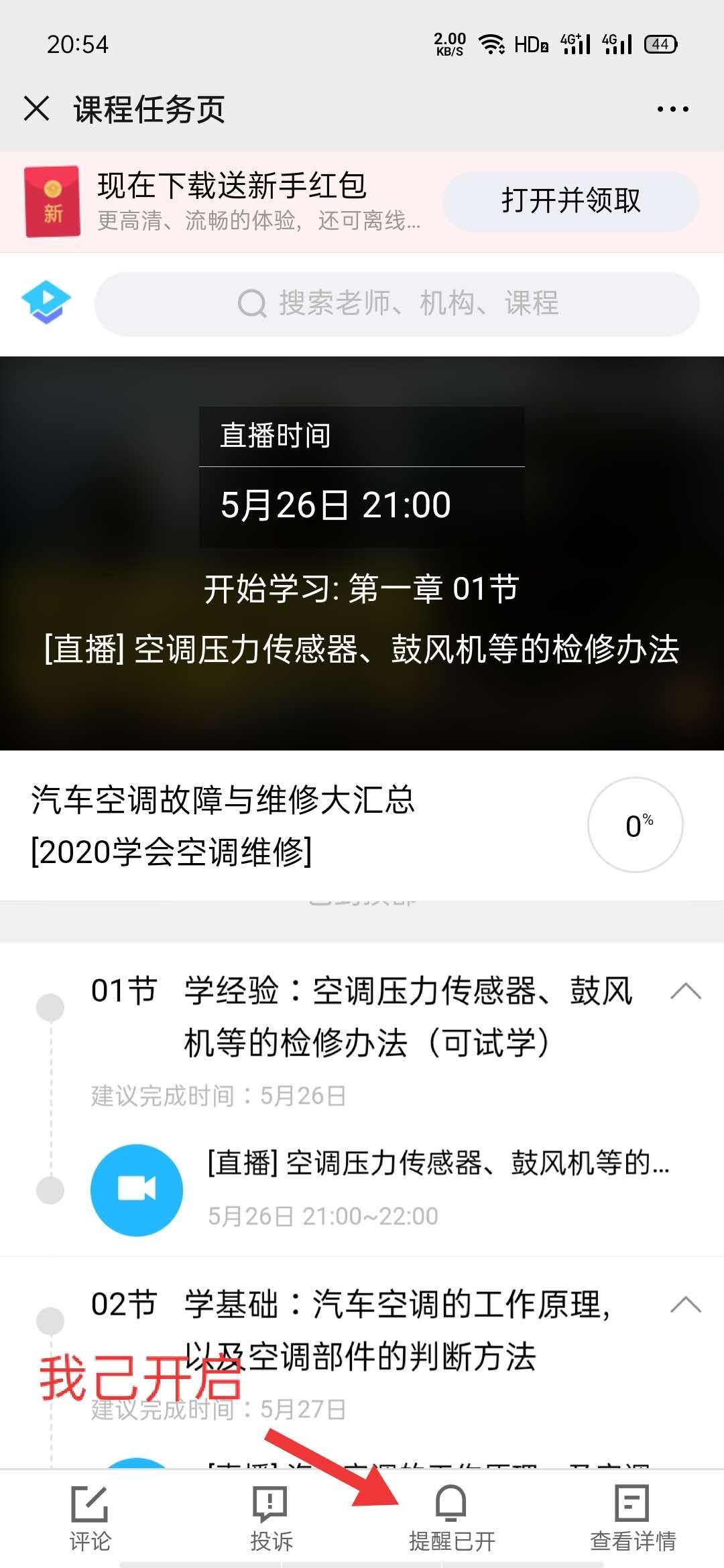
Task: Open the search box for teachers and courses
Action: (x=397, y=304)
